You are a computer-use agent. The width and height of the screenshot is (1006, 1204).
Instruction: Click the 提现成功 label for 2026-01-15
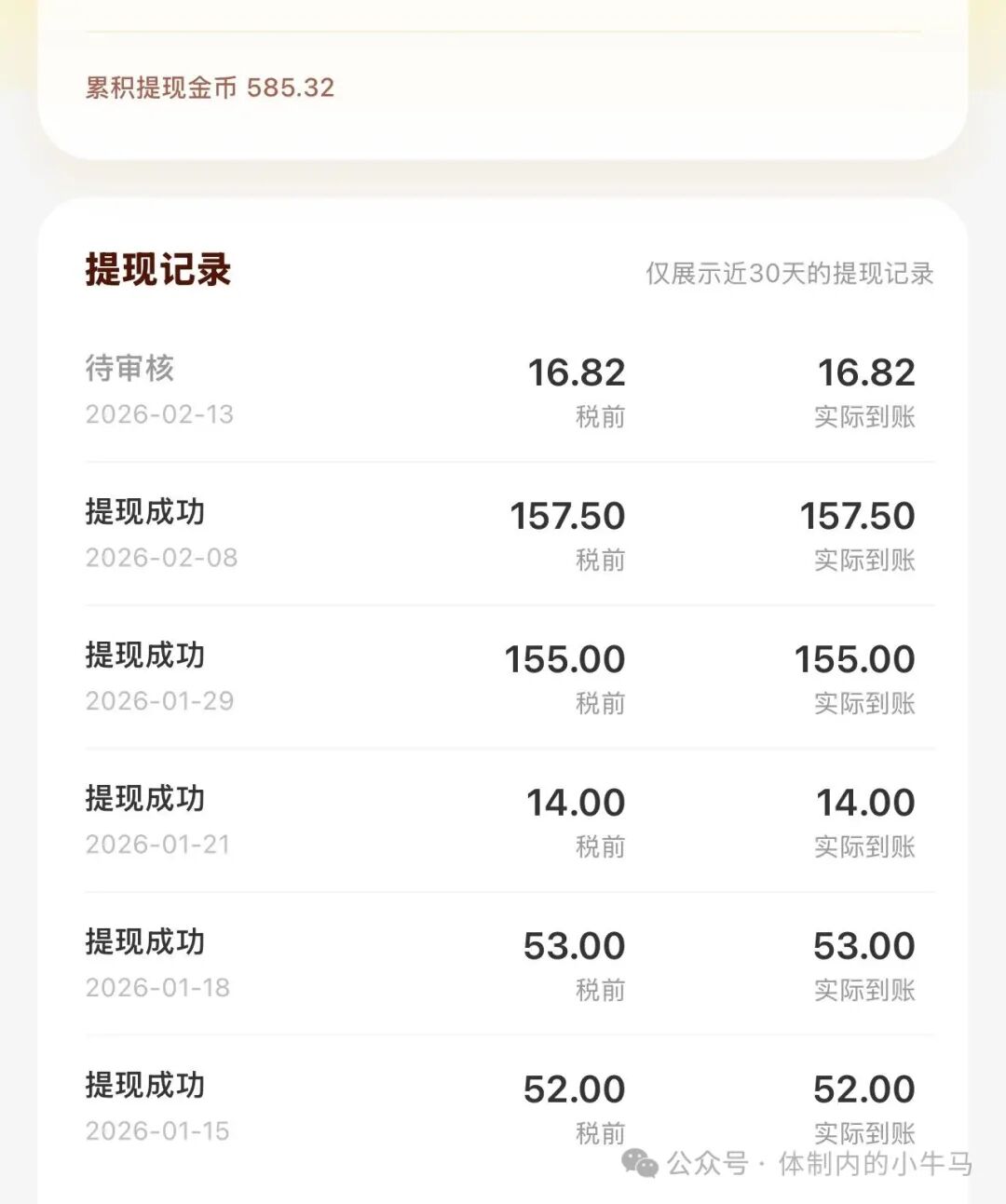[x=145, y=1087]
